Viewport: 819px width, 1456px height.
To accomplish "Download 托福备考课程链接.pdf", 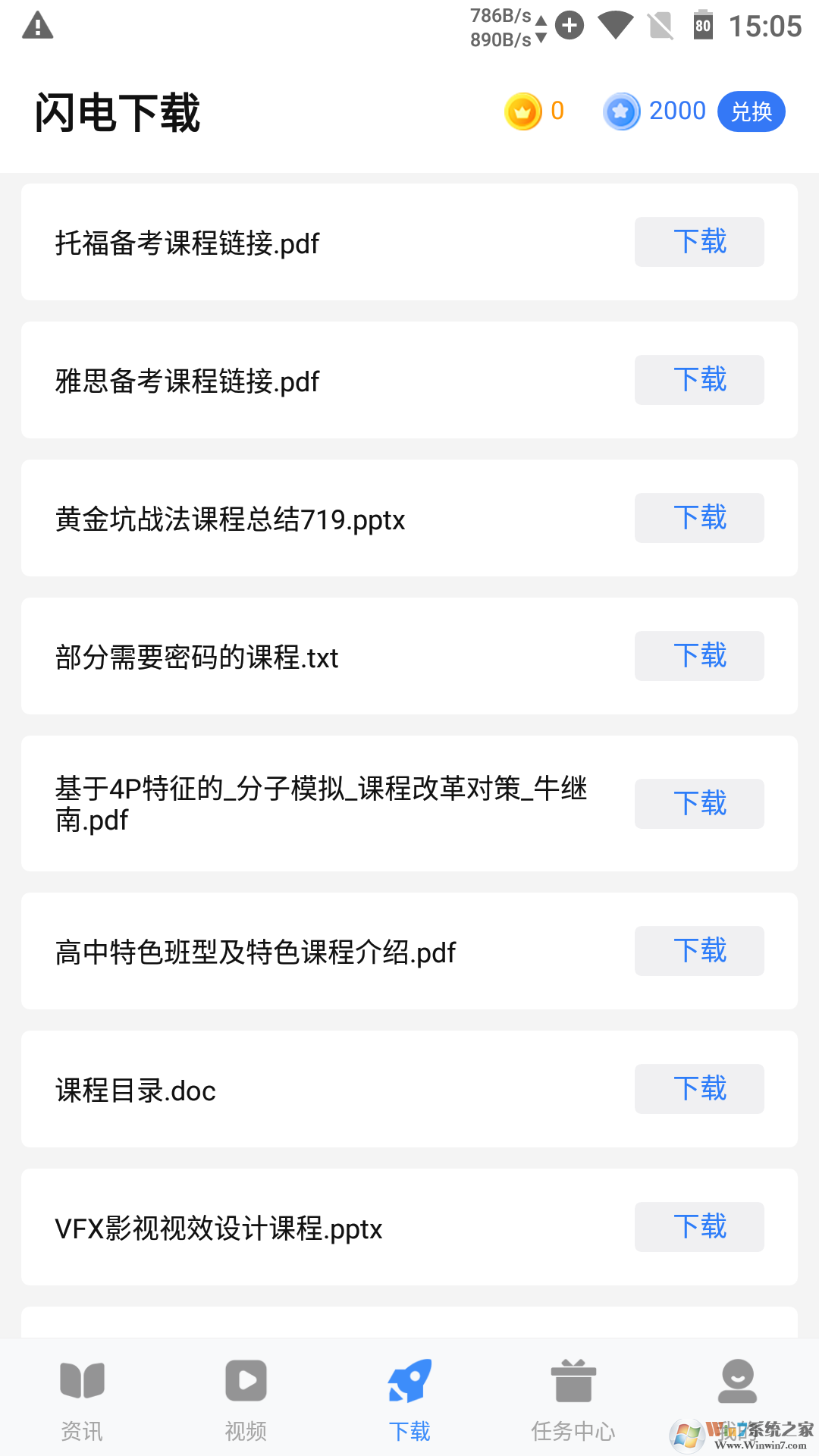I will click(698, 241).
